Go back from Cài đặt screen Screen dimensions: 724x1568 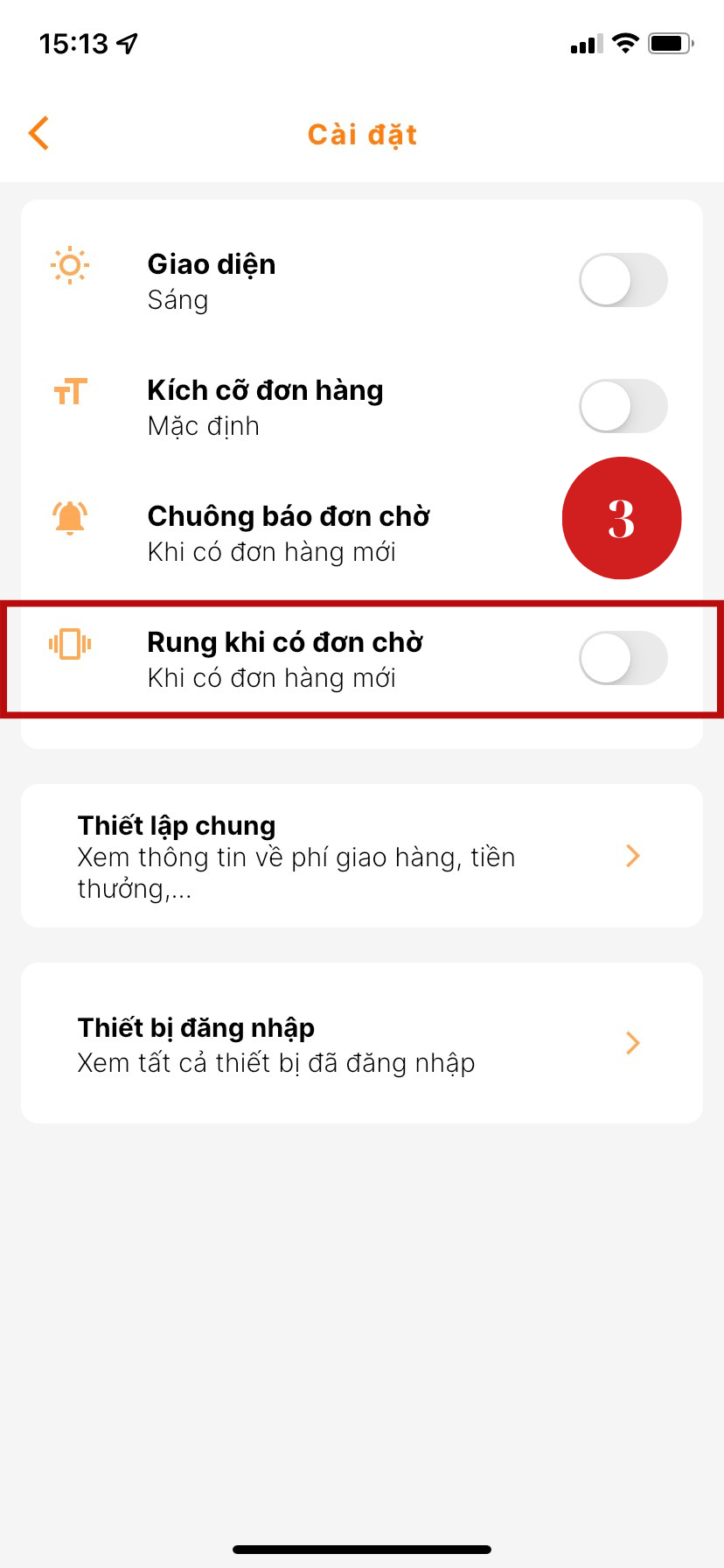point(39,134)
